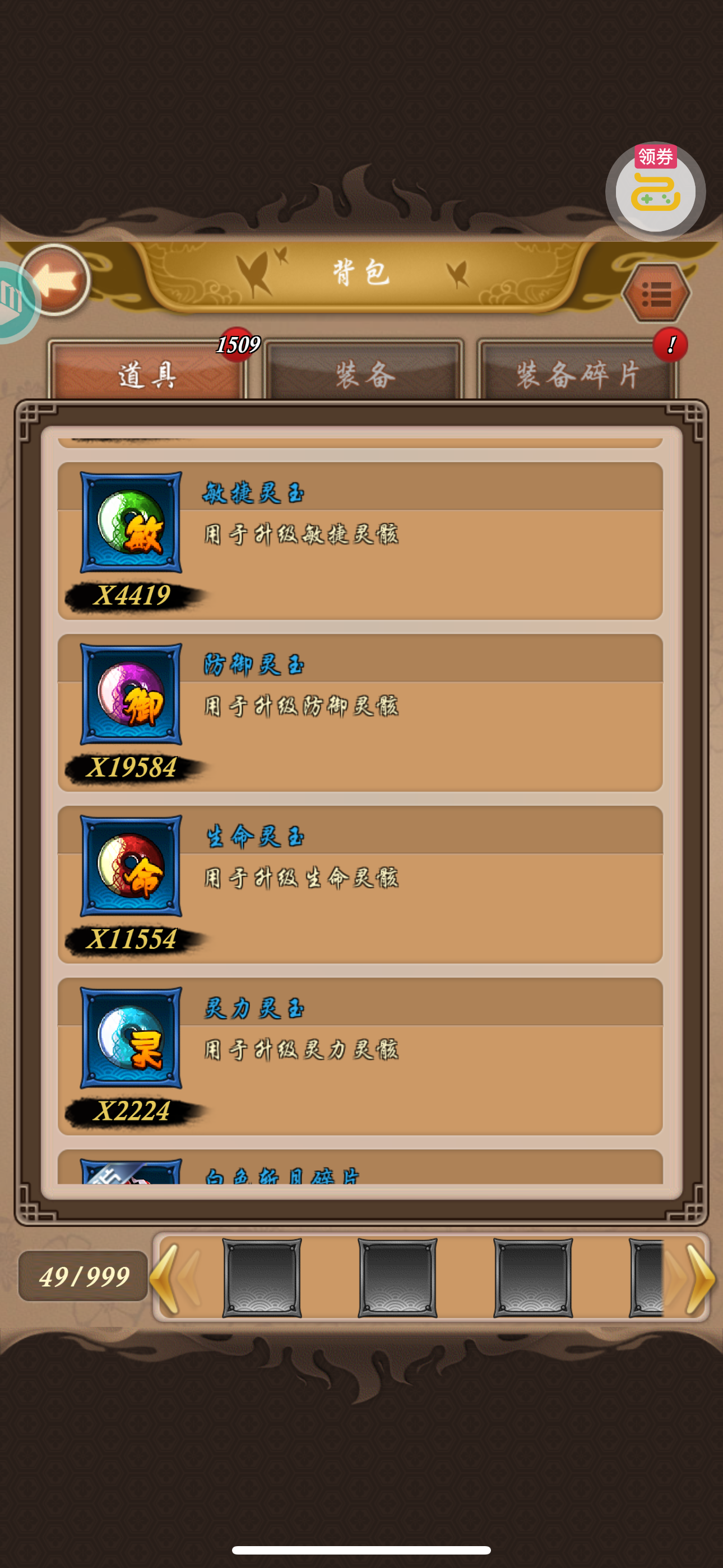This screenshot has height=1568, width=723.
Task: Select the 生命灵玉 item row
Action: point(360,884)
